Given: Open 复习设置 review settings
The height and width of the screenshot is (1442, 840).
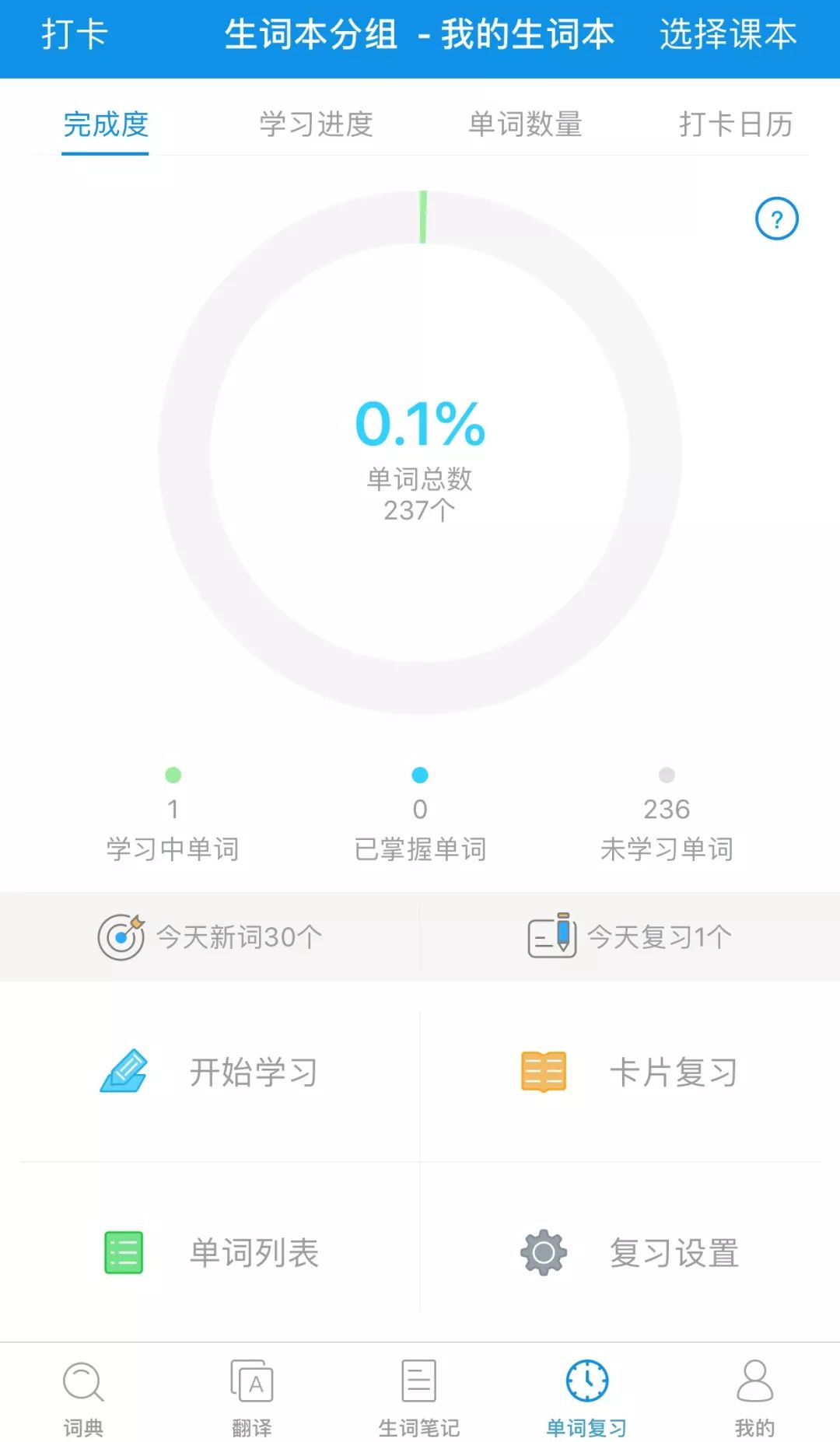Looking at the screenshot, I should click(630, 1253).
